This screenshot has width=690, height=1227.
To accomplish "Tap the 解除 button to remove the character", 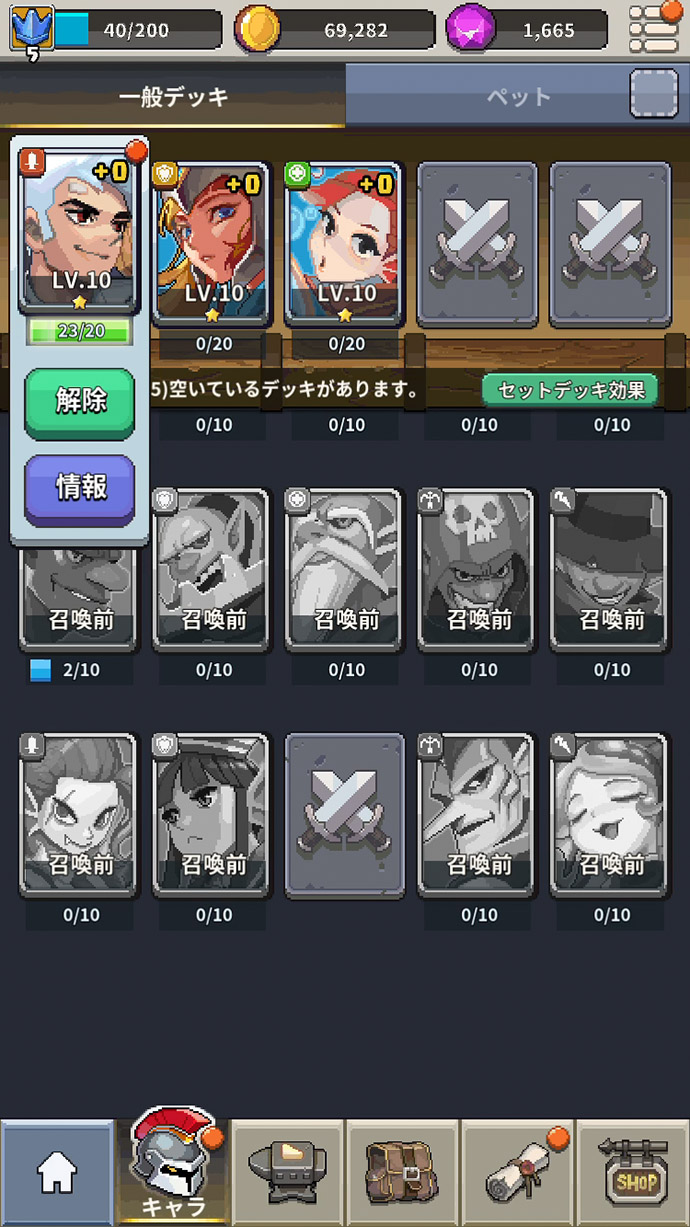I will (x=79, y=403).
